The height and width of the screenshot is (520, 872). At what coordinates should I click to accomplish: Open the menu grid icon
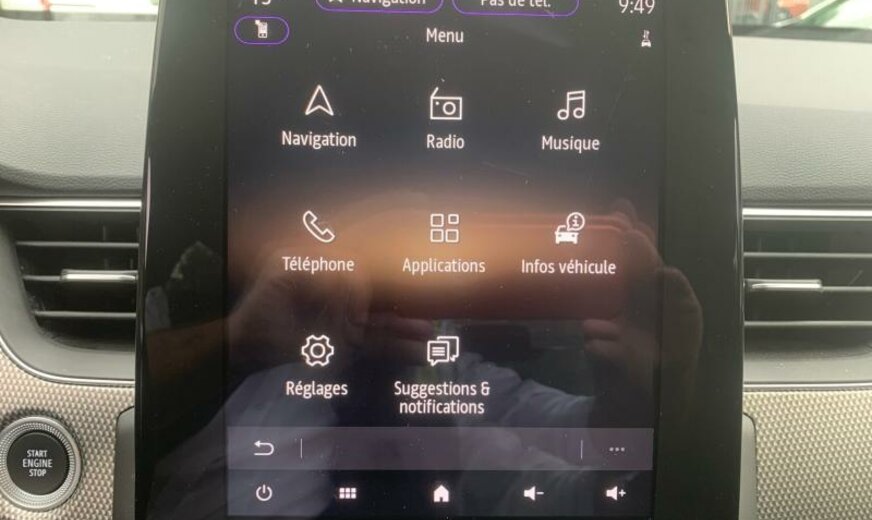tap(348, 493)
